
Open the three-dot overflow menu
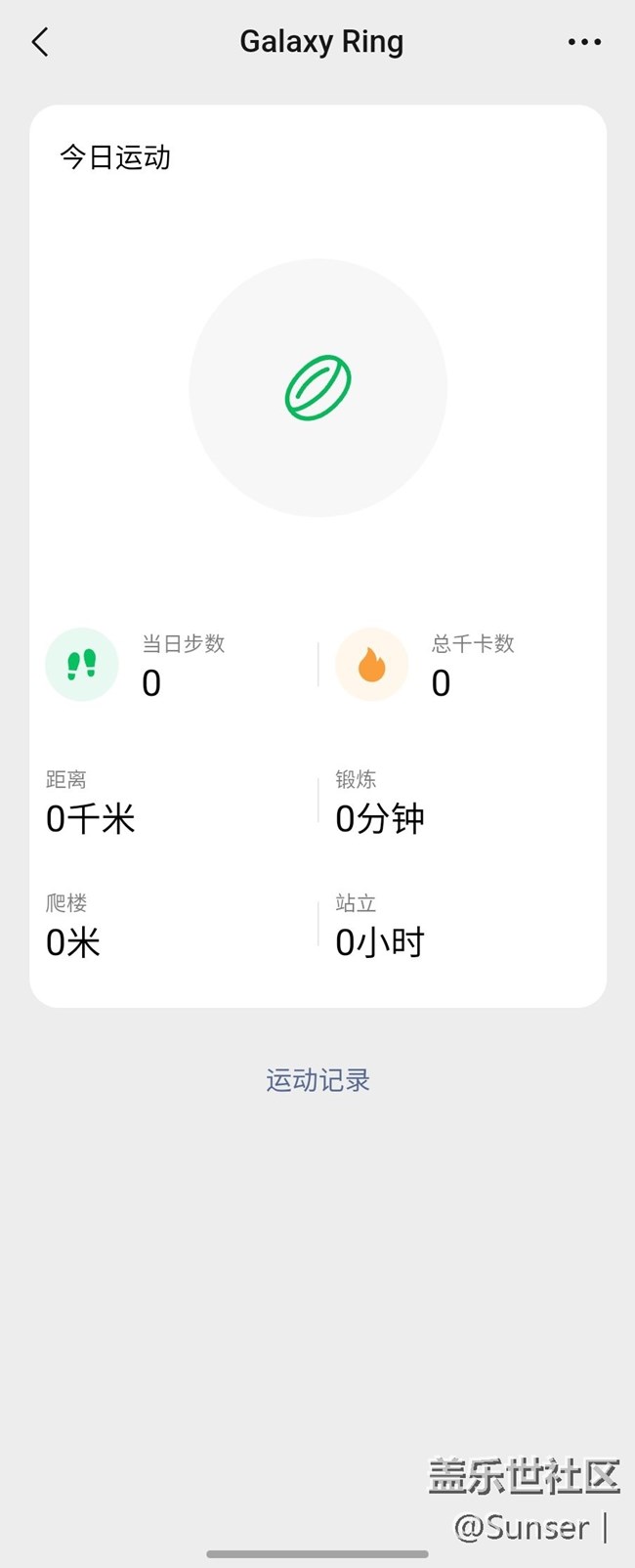[x=584, y=42]
